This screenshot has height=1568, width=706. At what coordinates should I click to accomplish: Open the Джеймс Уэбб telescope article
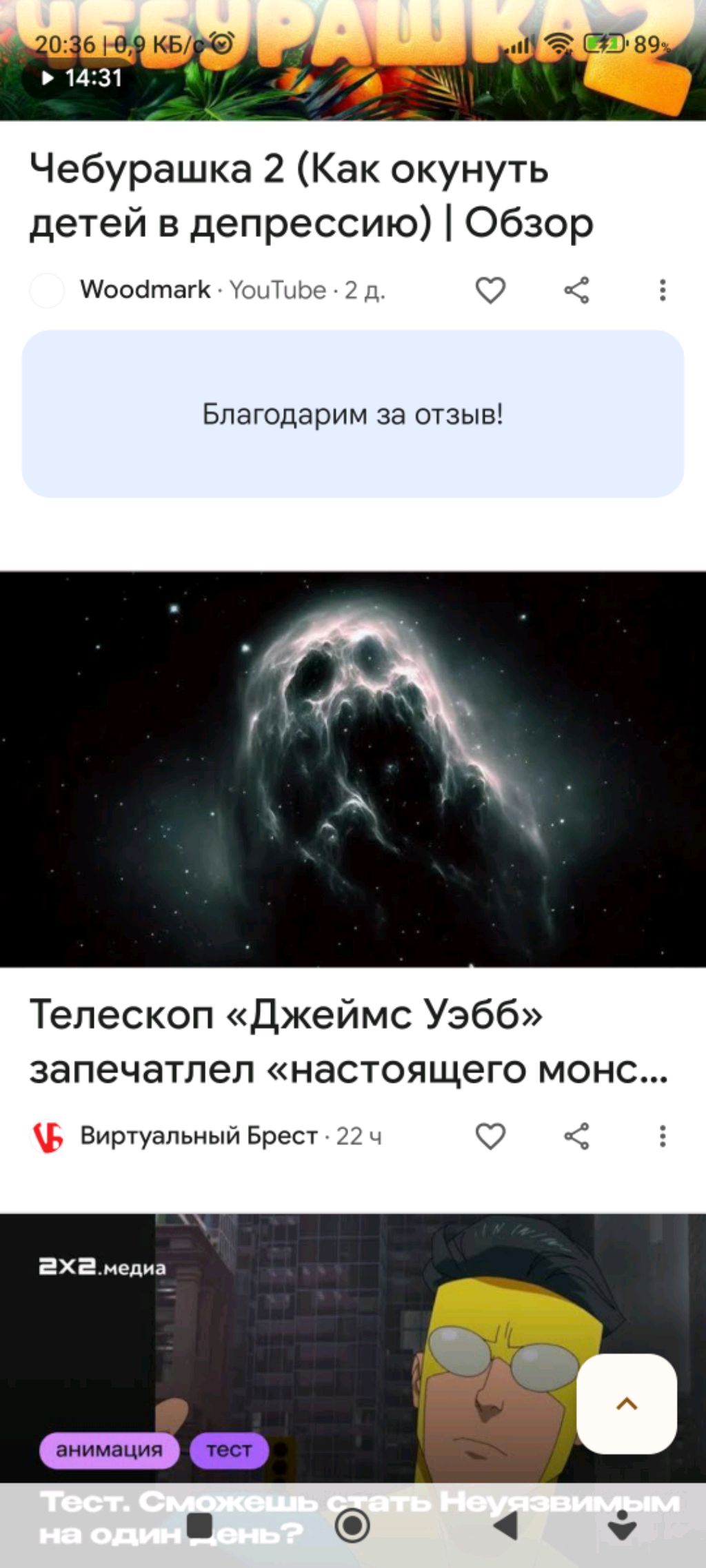(x=348, y=1041)
